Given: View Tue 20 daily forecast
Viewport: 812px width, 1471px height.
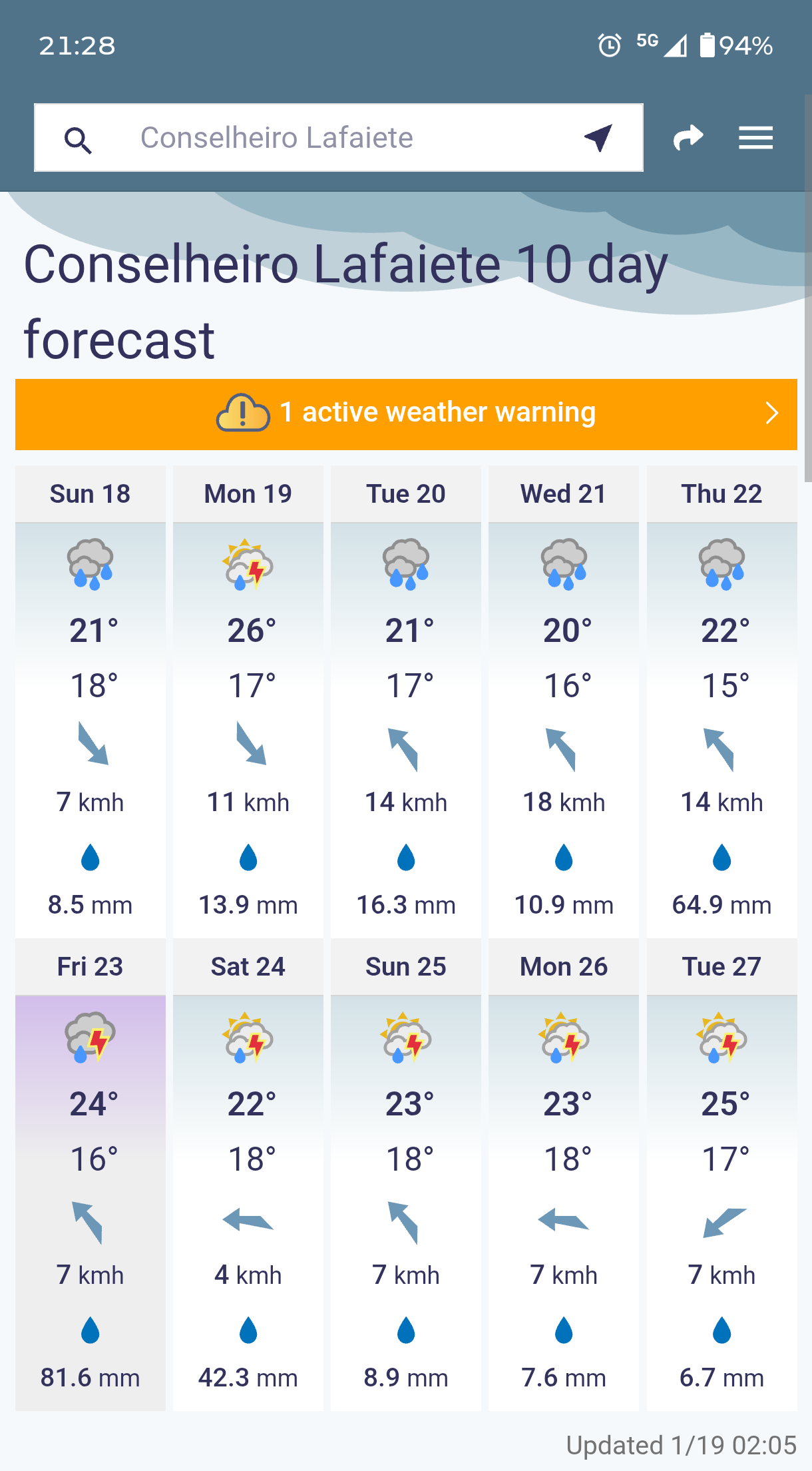Looking at the screenshot, I should [406, 699].
